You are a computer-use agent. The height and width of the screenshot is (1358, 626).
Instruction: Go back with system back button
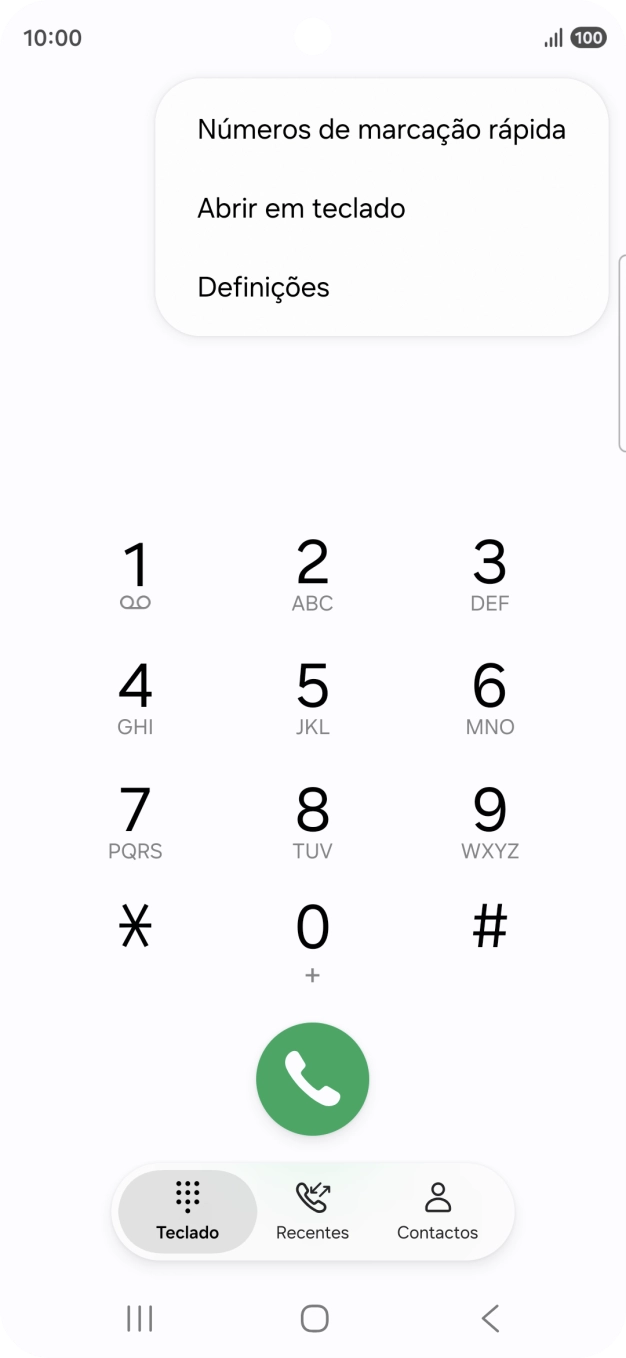click(489, 1319)
